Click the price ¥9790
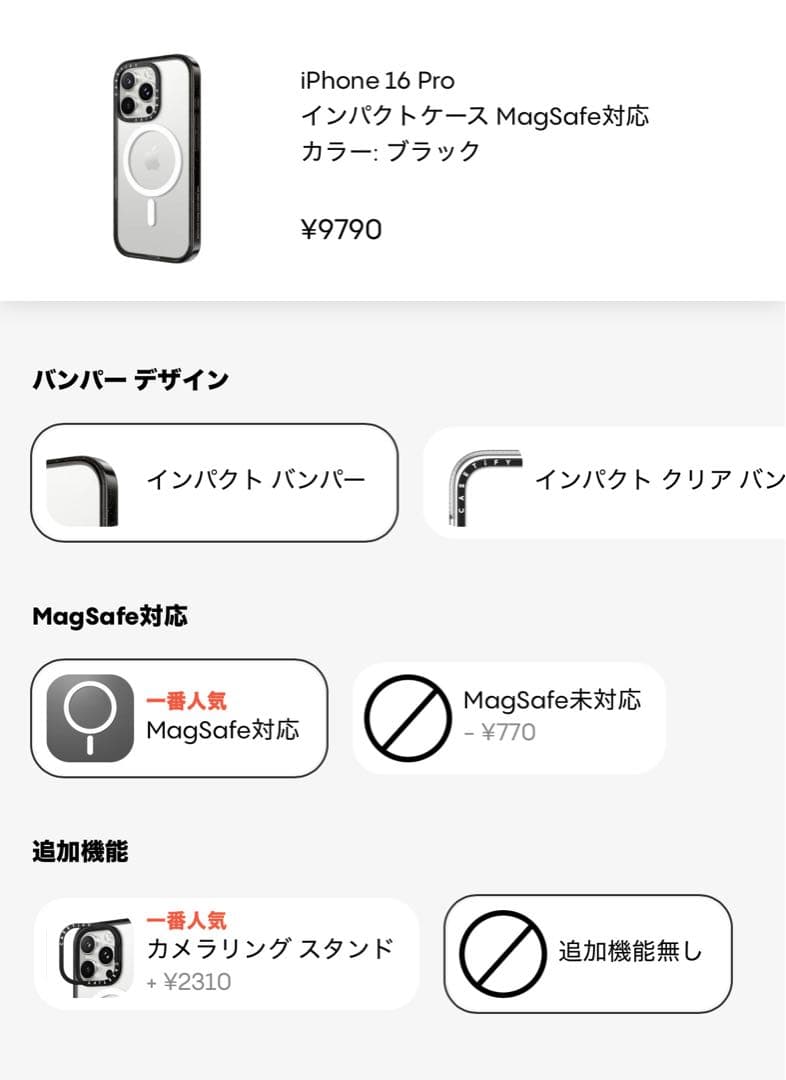Screen dimensions: 786x1080 pyautogui.click(x=340, y=230)
